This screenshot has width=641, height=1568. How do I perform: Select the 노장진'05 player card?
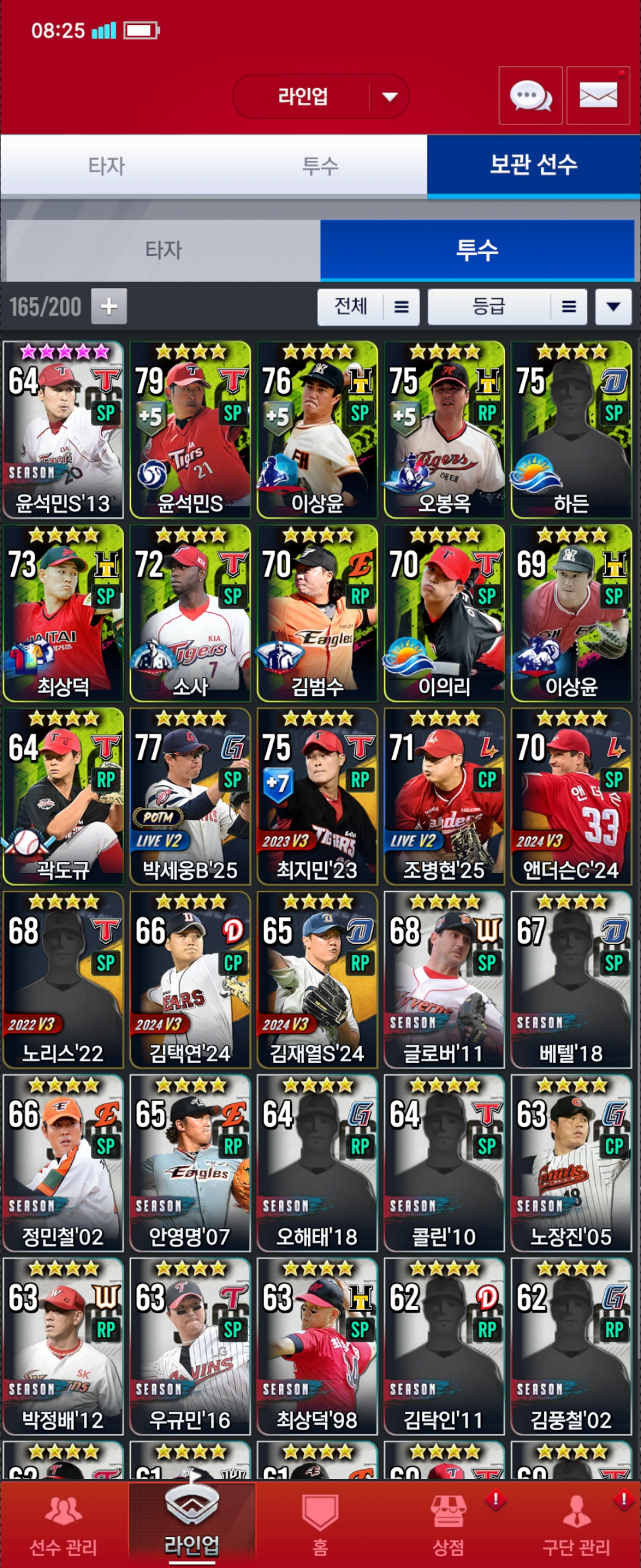[x=571, y=1162]
